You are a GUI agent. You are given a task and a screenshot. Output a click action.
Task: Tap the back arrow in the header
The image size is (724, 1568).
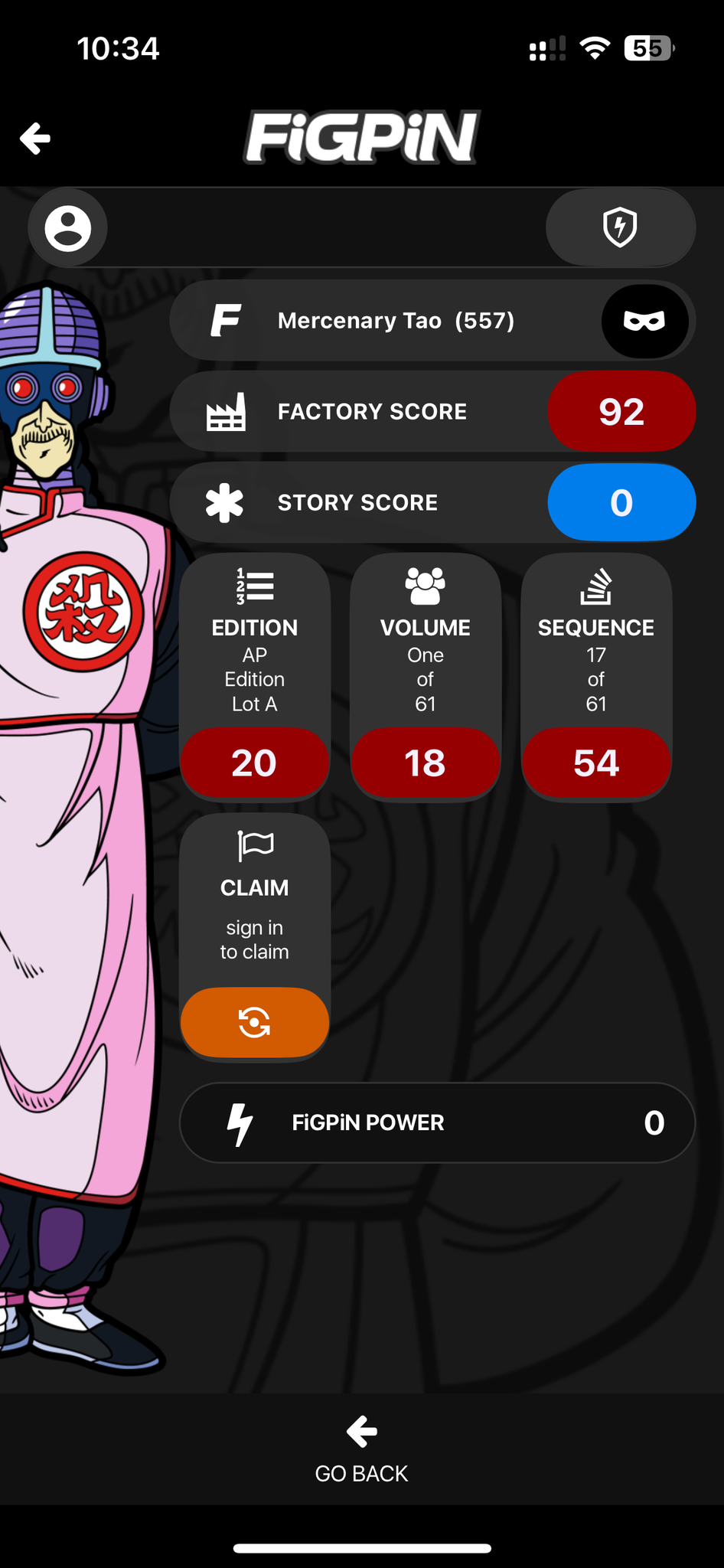[35, 139]
